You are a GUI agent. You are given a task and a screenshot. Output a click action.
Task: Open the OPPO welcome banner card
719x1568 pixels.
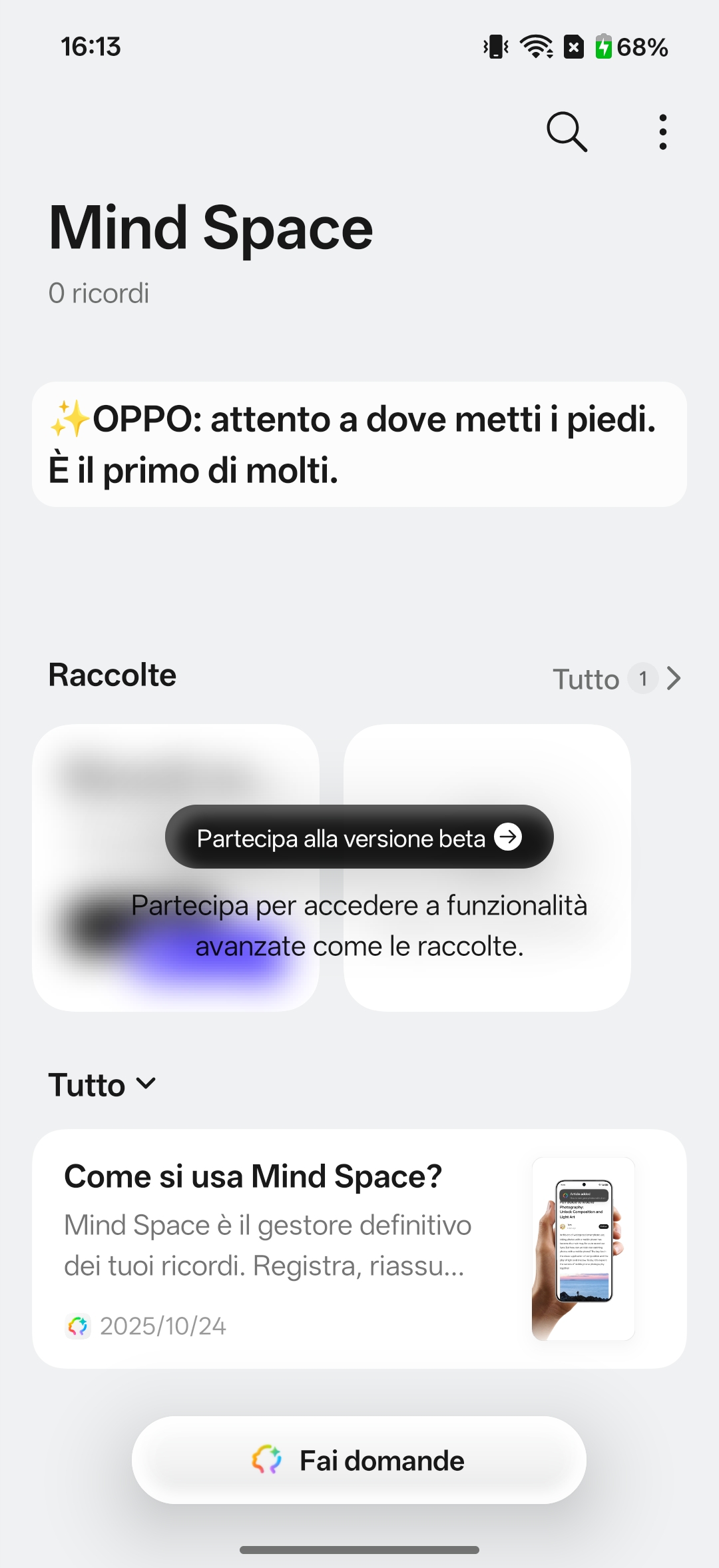point(359,444)
